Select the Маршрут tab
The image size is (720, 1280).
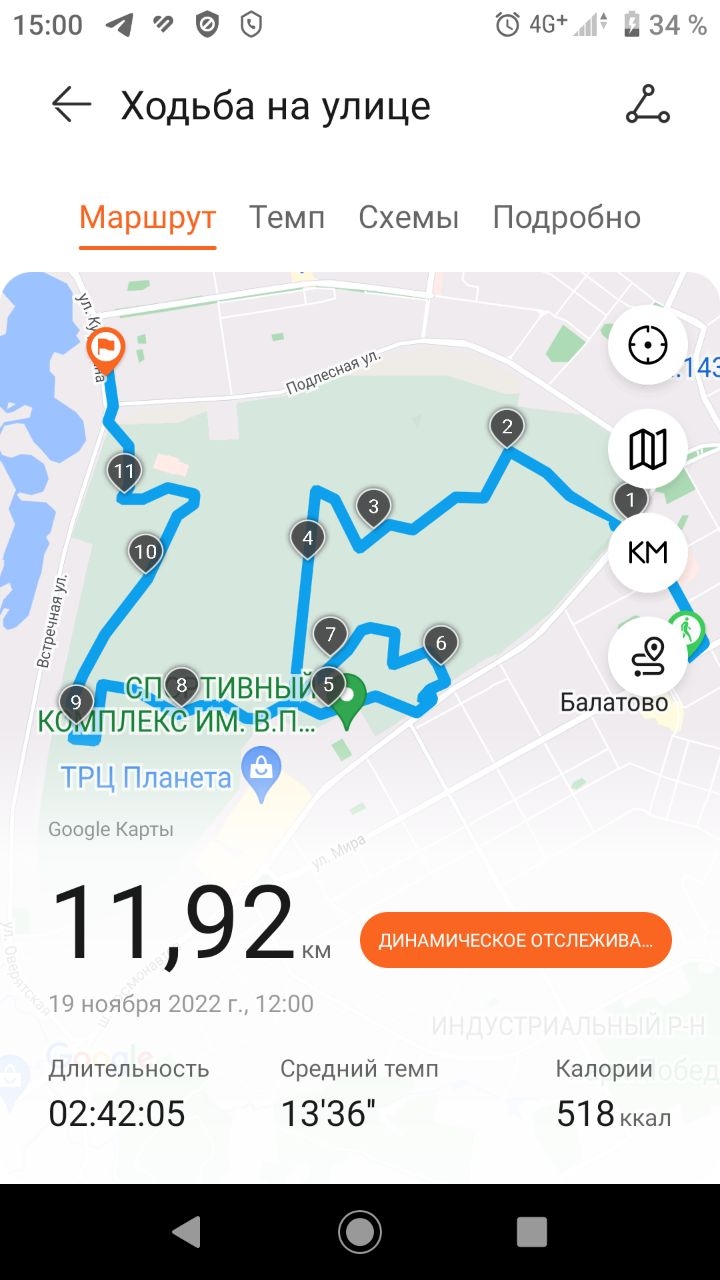148,217
